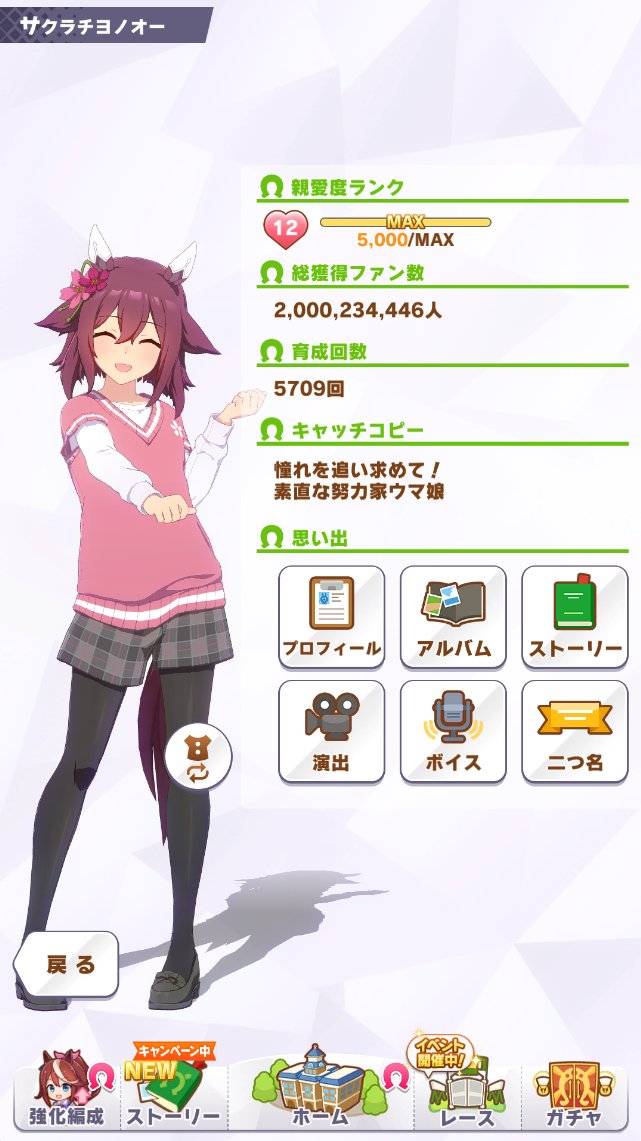Switch to the レース tab
The width and height of the screenshot is (641, 1141).
click(x=466, y=1090)
